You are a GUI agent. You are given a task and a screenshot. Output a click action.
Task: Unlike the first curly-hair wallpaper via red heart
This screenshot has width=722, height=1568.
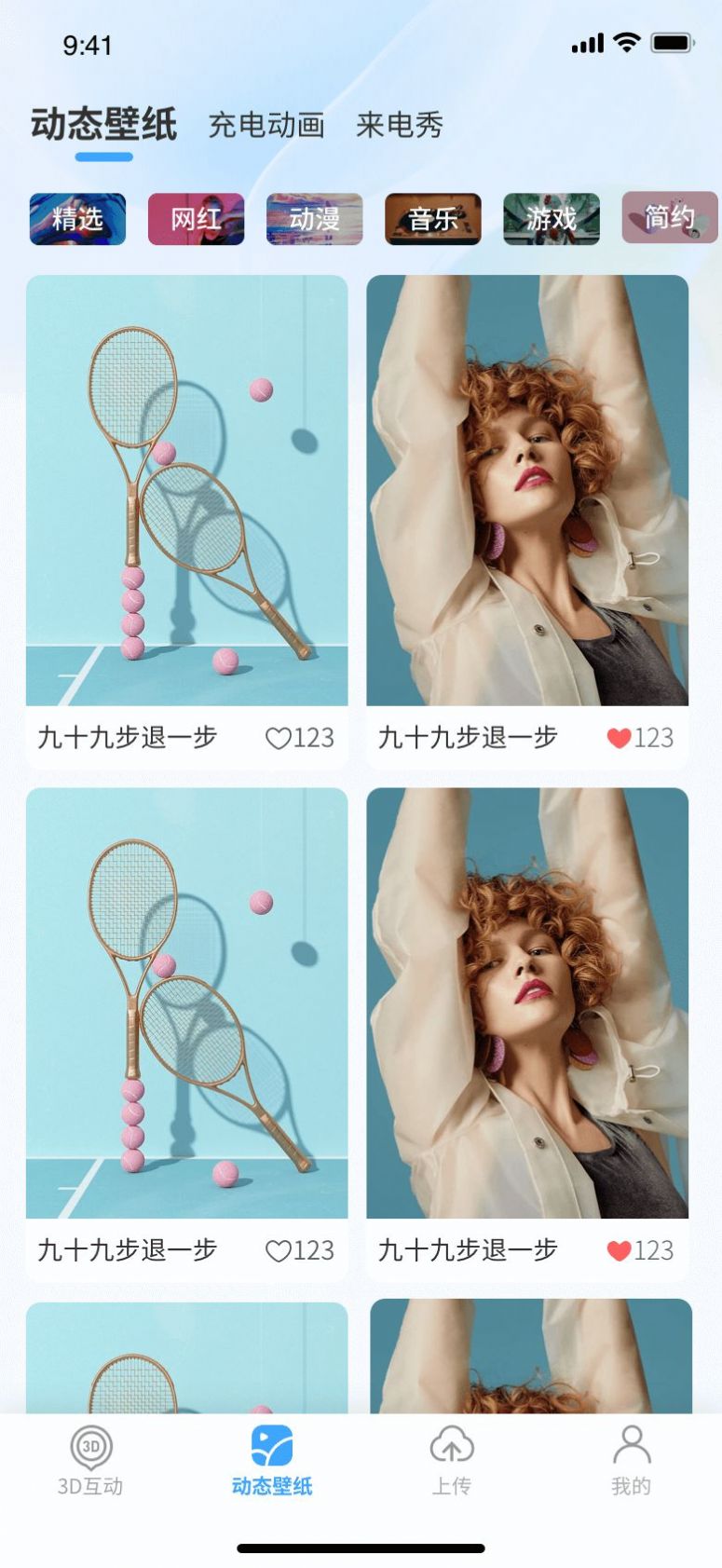[619, 737]
